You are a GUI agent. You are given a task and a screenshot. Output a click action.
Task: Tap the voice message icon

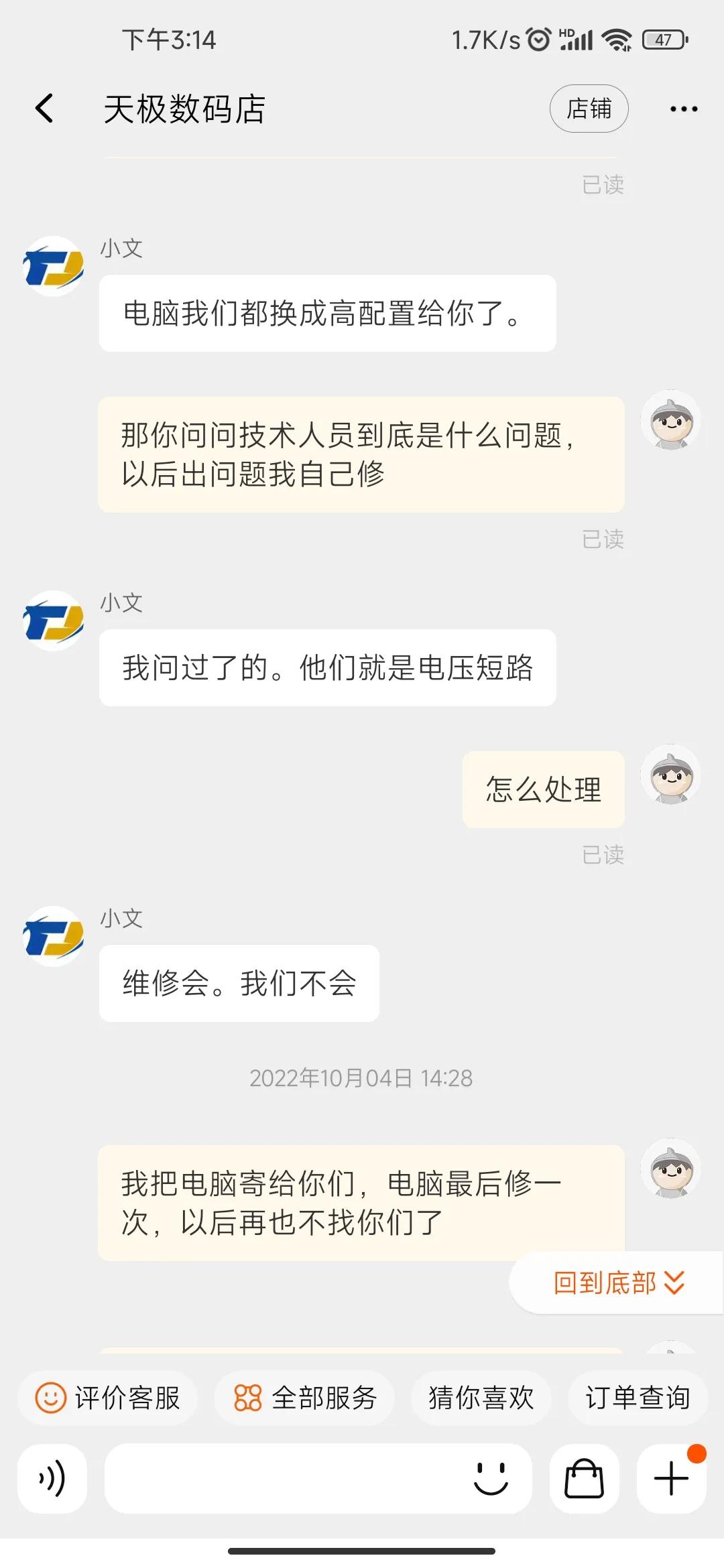[52, 1480]
